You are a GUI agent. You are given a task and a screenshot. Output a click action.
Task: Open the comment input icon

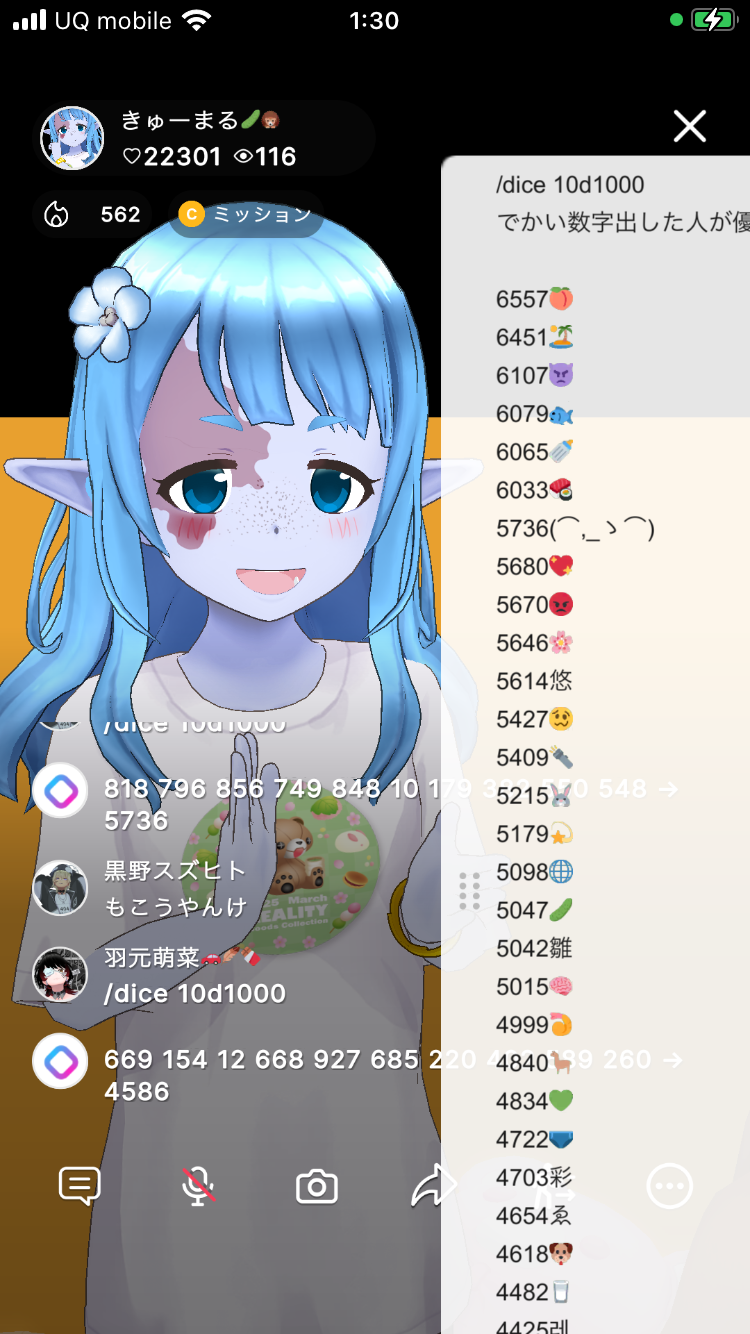coord(80,1187)
